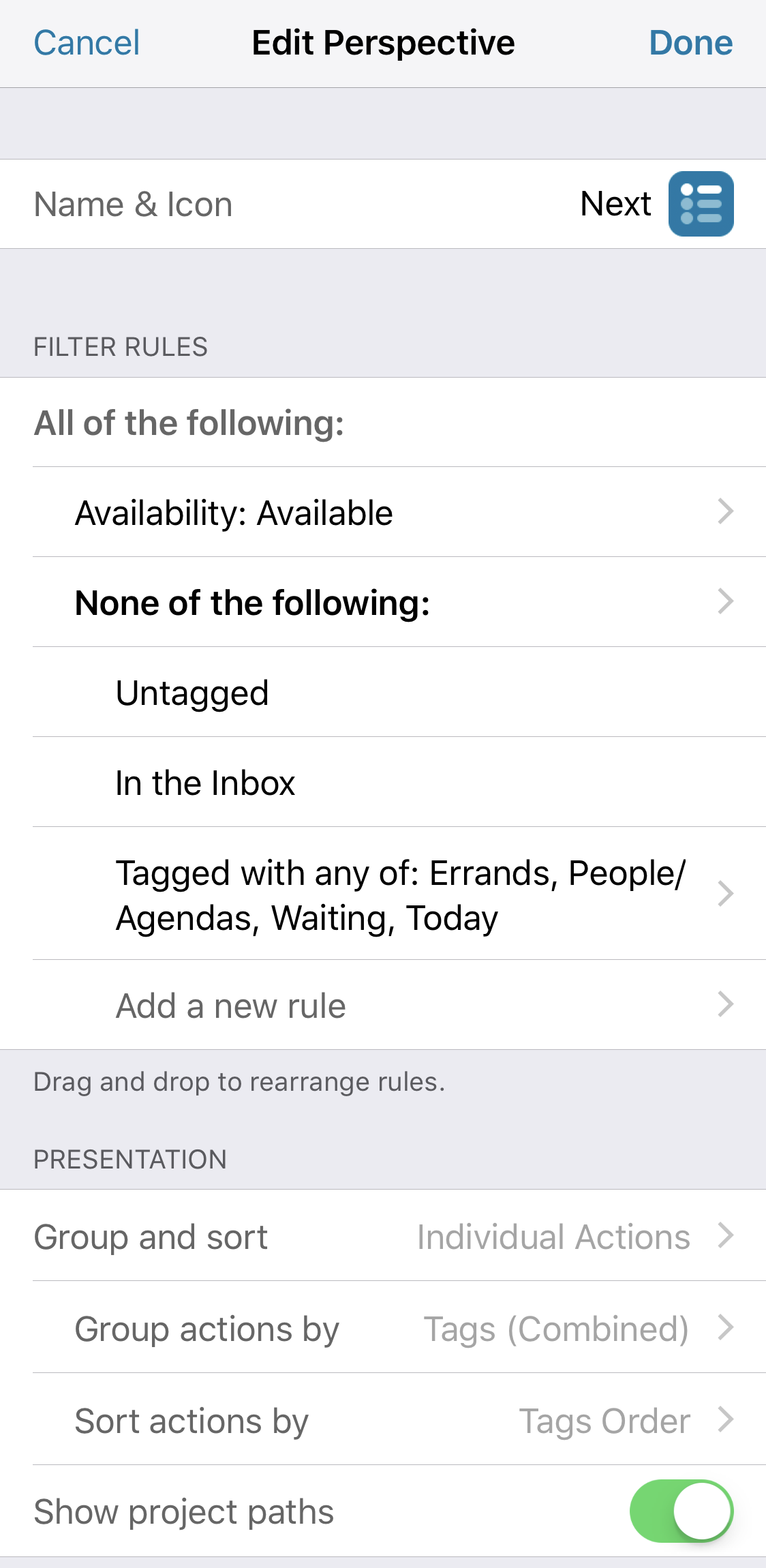766x1568 pixels.
Task: Open the All of the following group
Action: coord(383,422)
